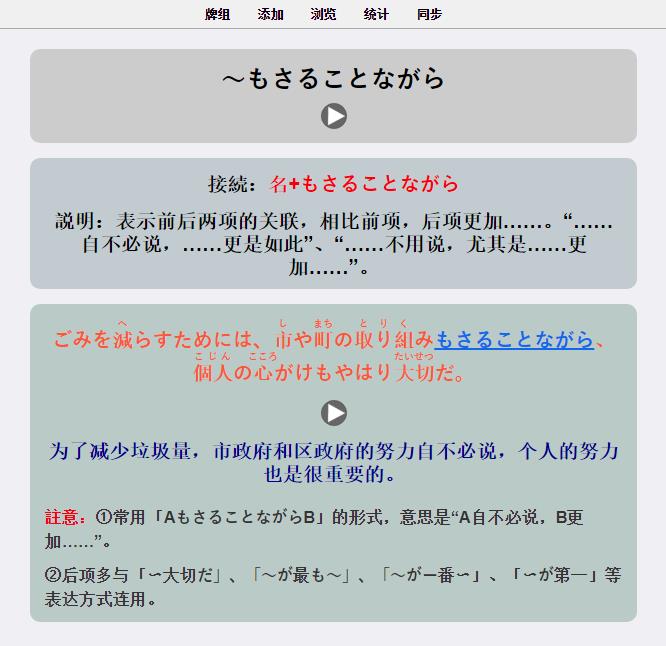Open the underlined もさることながら link
The image size is (666, 646).
click(x=514, y=341)
